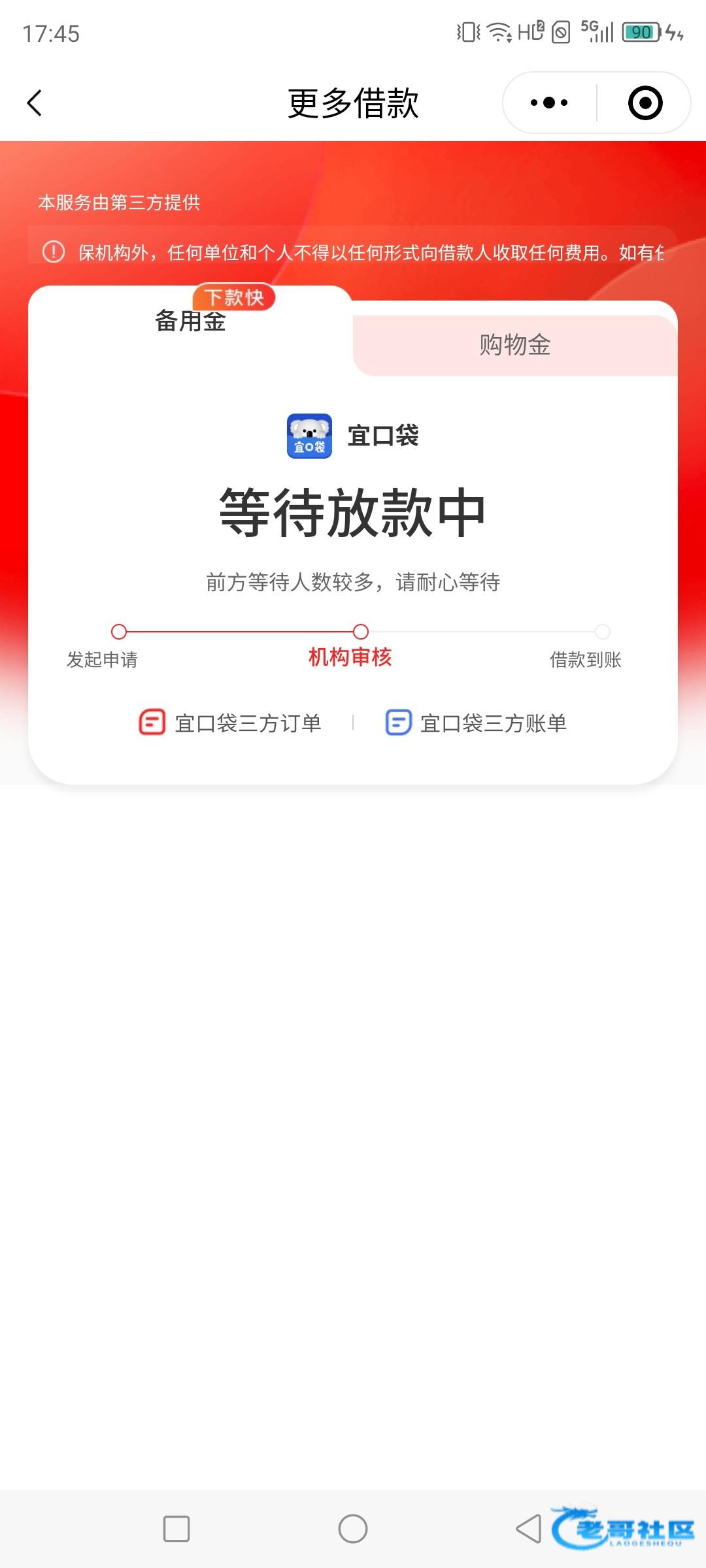
Task: Go back from 更多借款 page
Action: point(35,103)
